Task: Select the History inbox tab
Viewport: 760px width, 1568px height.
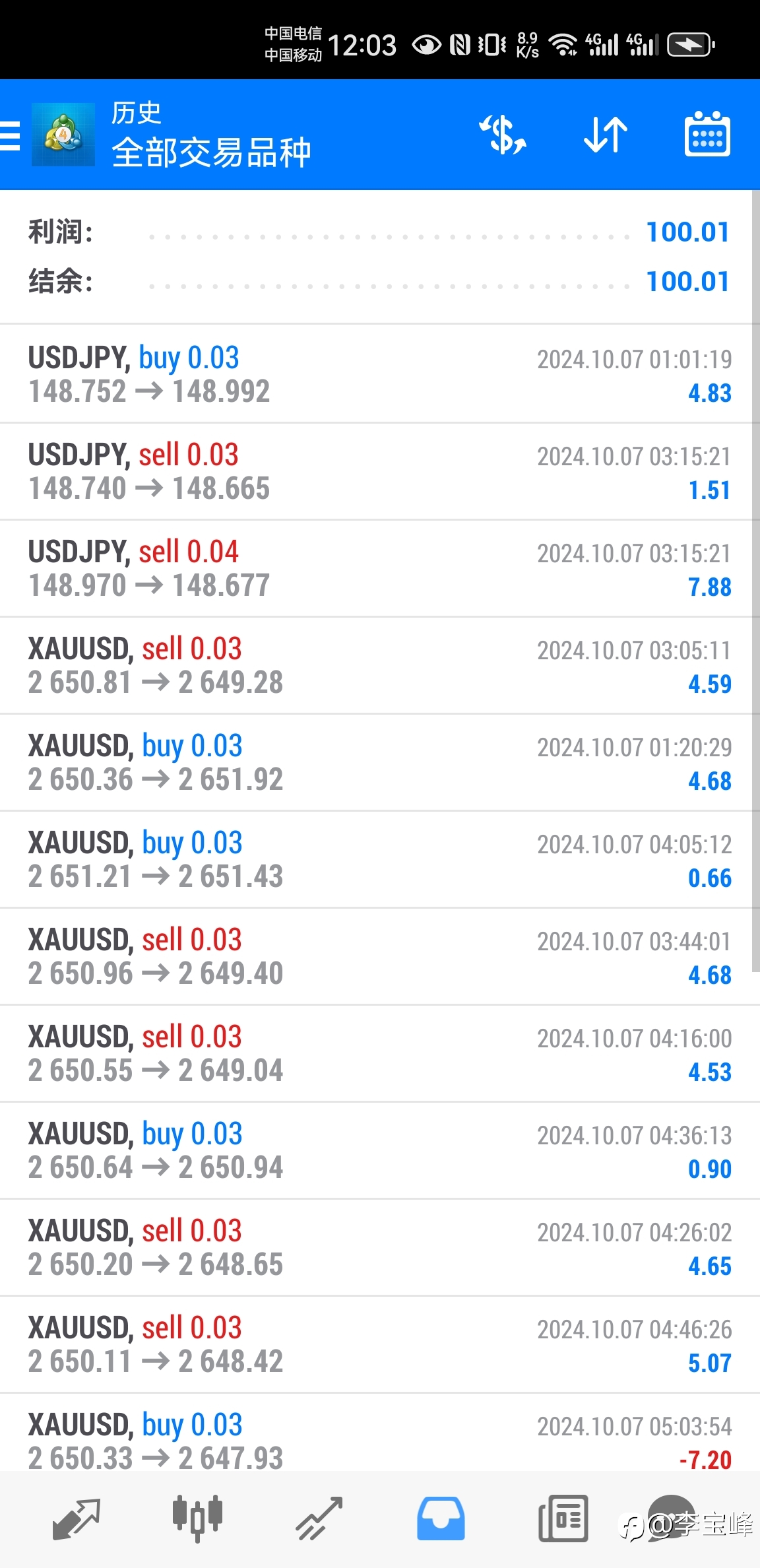Action: (x=441, y=1519)
